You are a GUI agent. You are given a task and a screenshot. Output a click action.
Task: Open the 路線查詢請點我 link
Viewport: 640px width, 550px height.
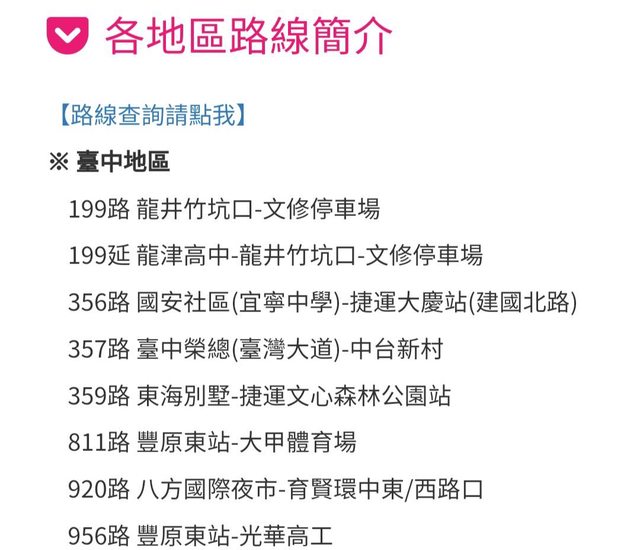point(153,115)
